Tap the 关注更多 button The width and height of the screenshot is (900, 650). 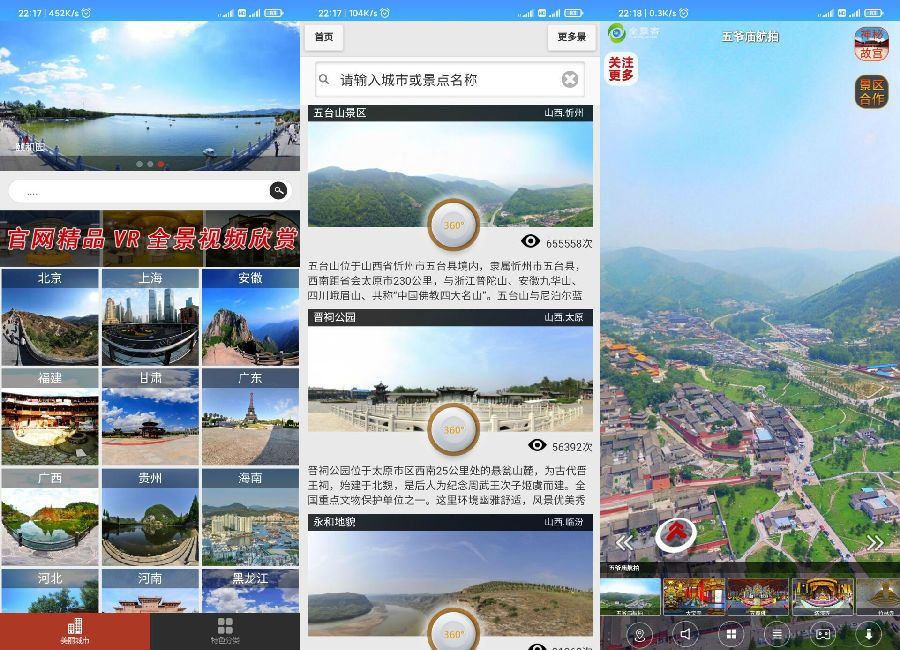[621, 69]
